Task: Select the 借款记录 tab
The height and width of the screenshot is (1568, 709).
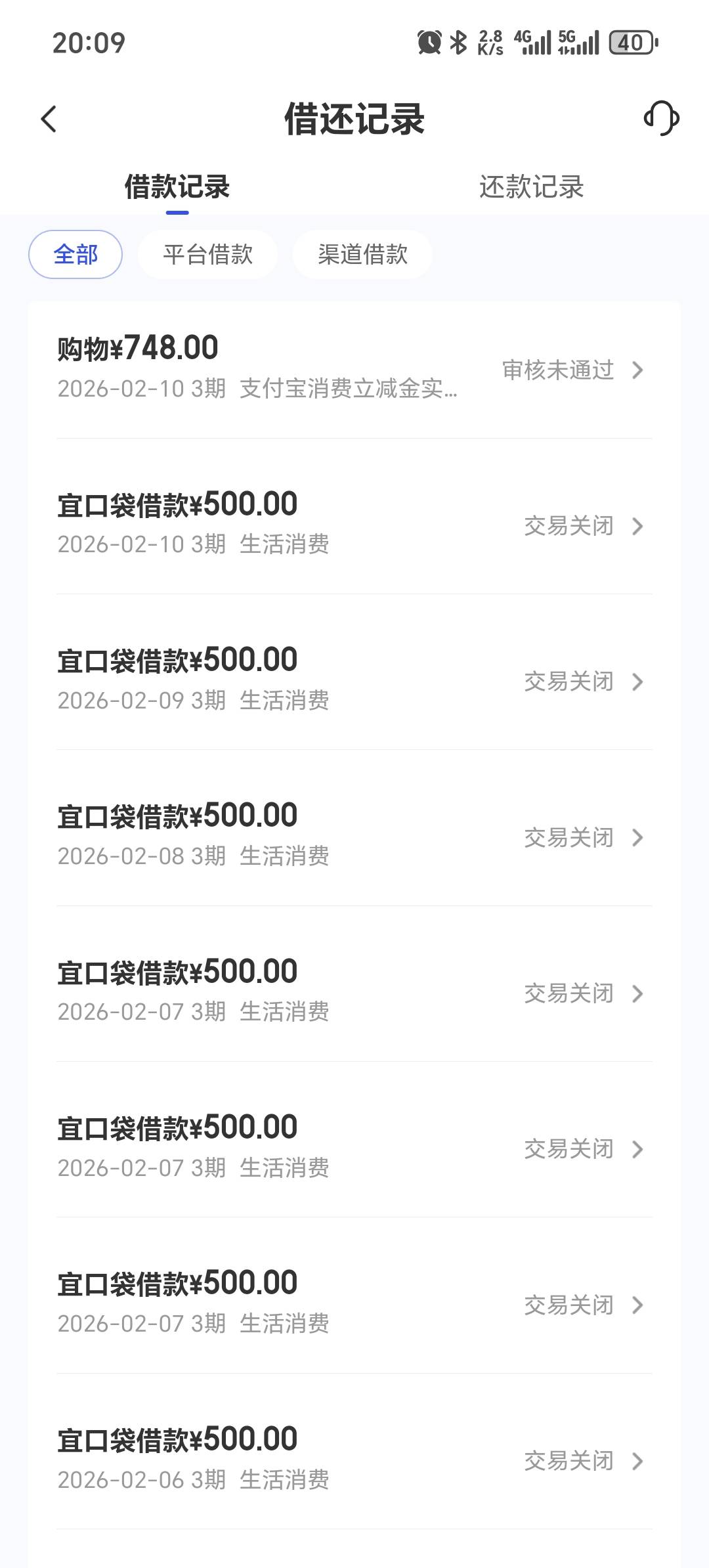Action: tap(177, 187)
